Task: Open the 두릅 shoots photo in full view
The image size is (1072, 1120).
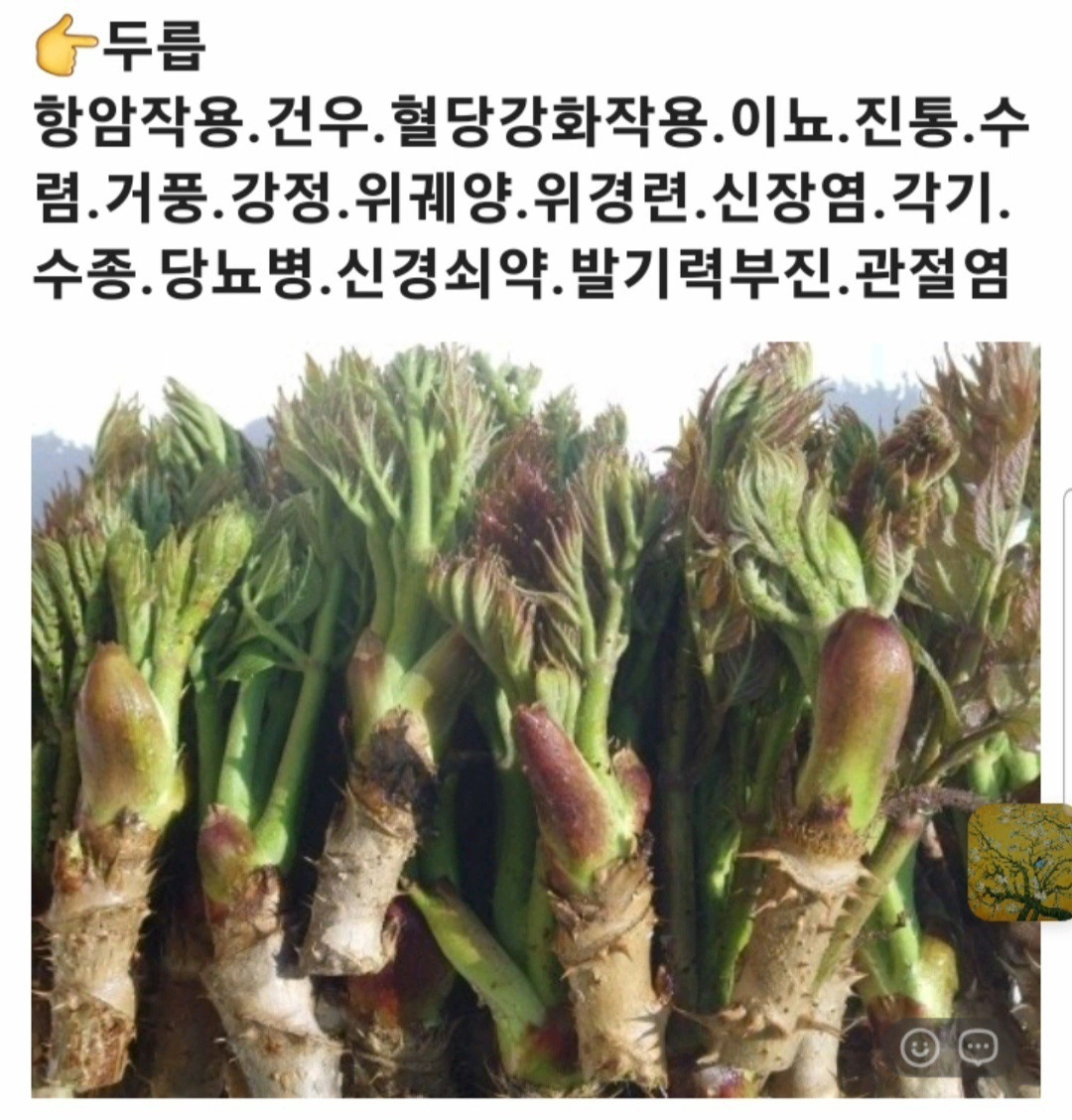Action: point(496,695)
